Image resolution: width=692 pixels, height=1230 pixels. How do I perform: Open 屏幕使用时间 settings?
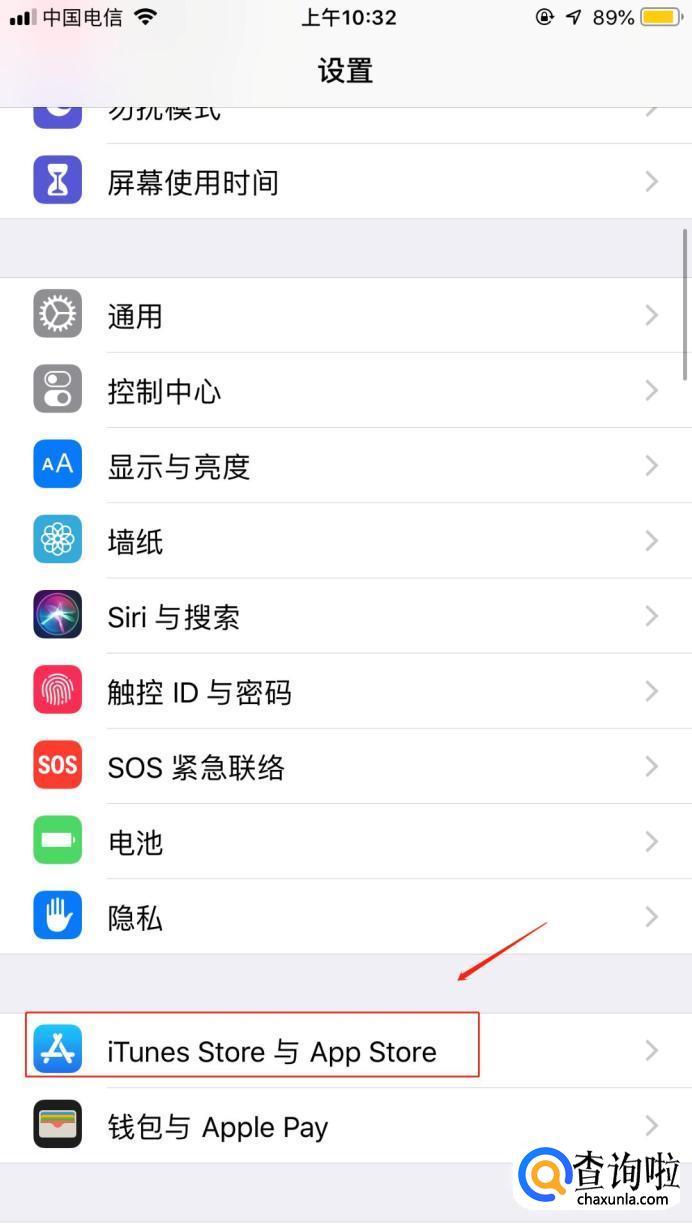346,182
